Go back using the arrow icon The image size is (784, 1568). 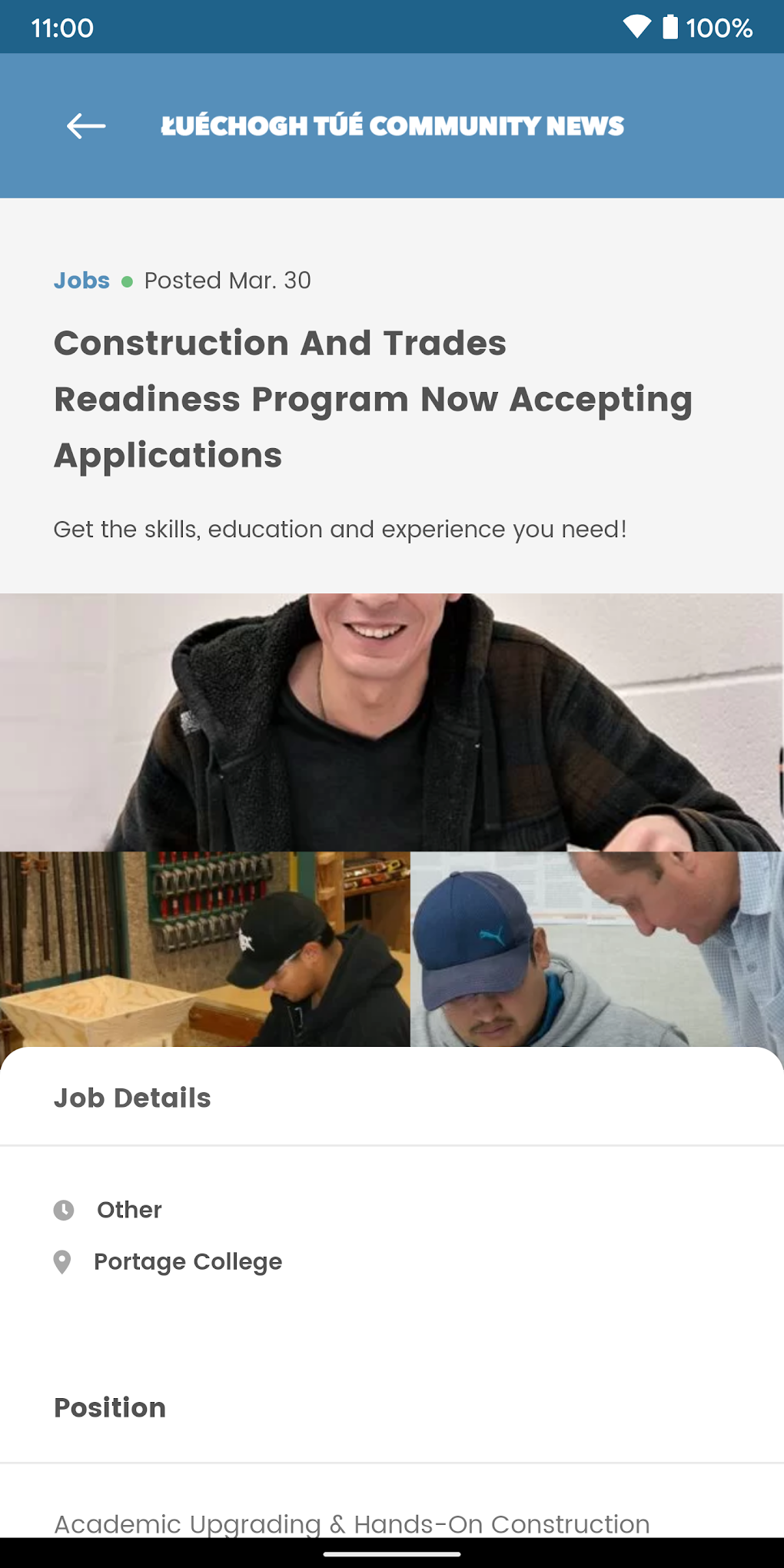pyautogui.click(x=85, y=126)
